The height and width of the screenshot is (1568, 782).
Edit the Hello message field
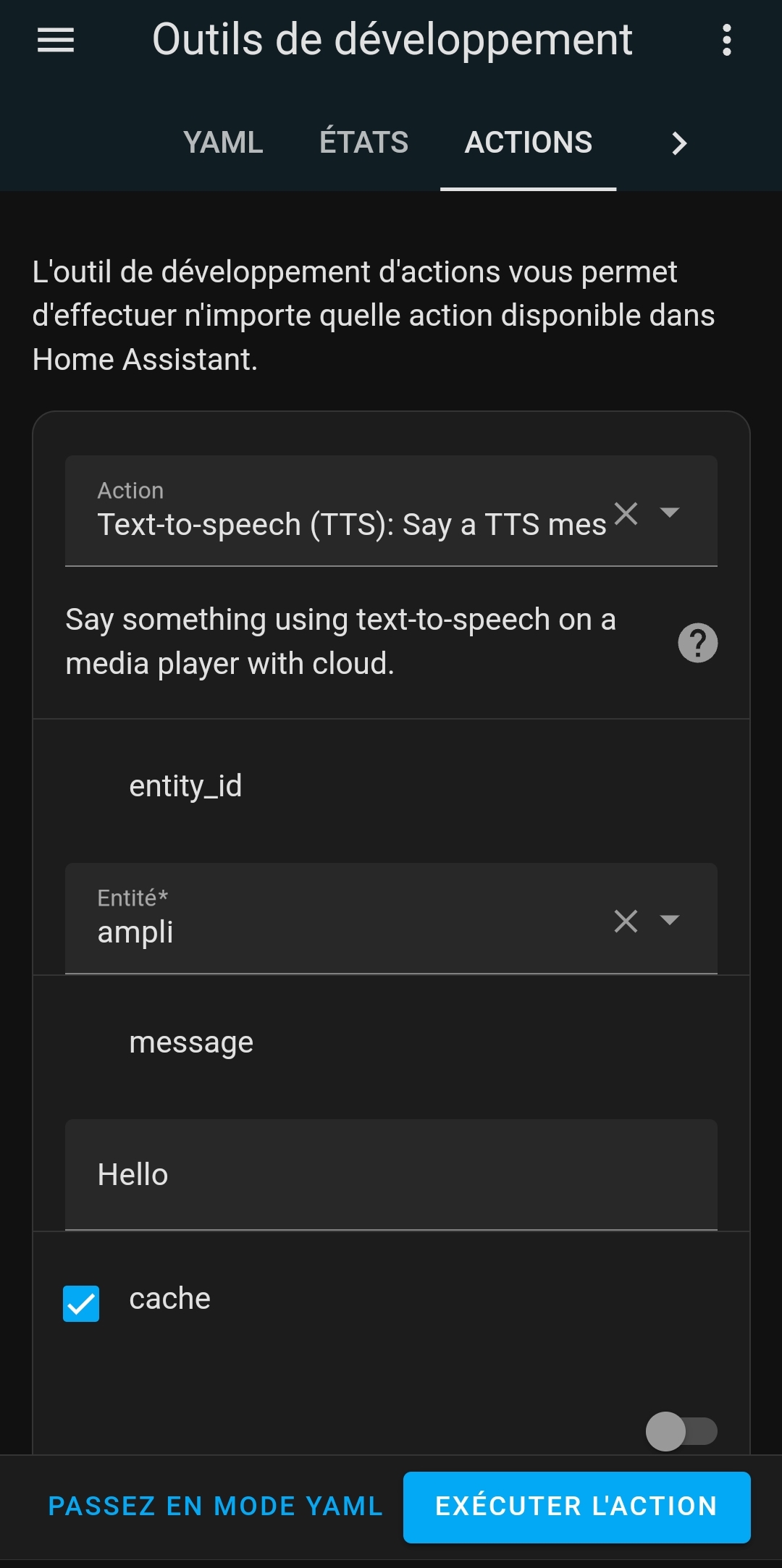click(x=391, y=1174)
